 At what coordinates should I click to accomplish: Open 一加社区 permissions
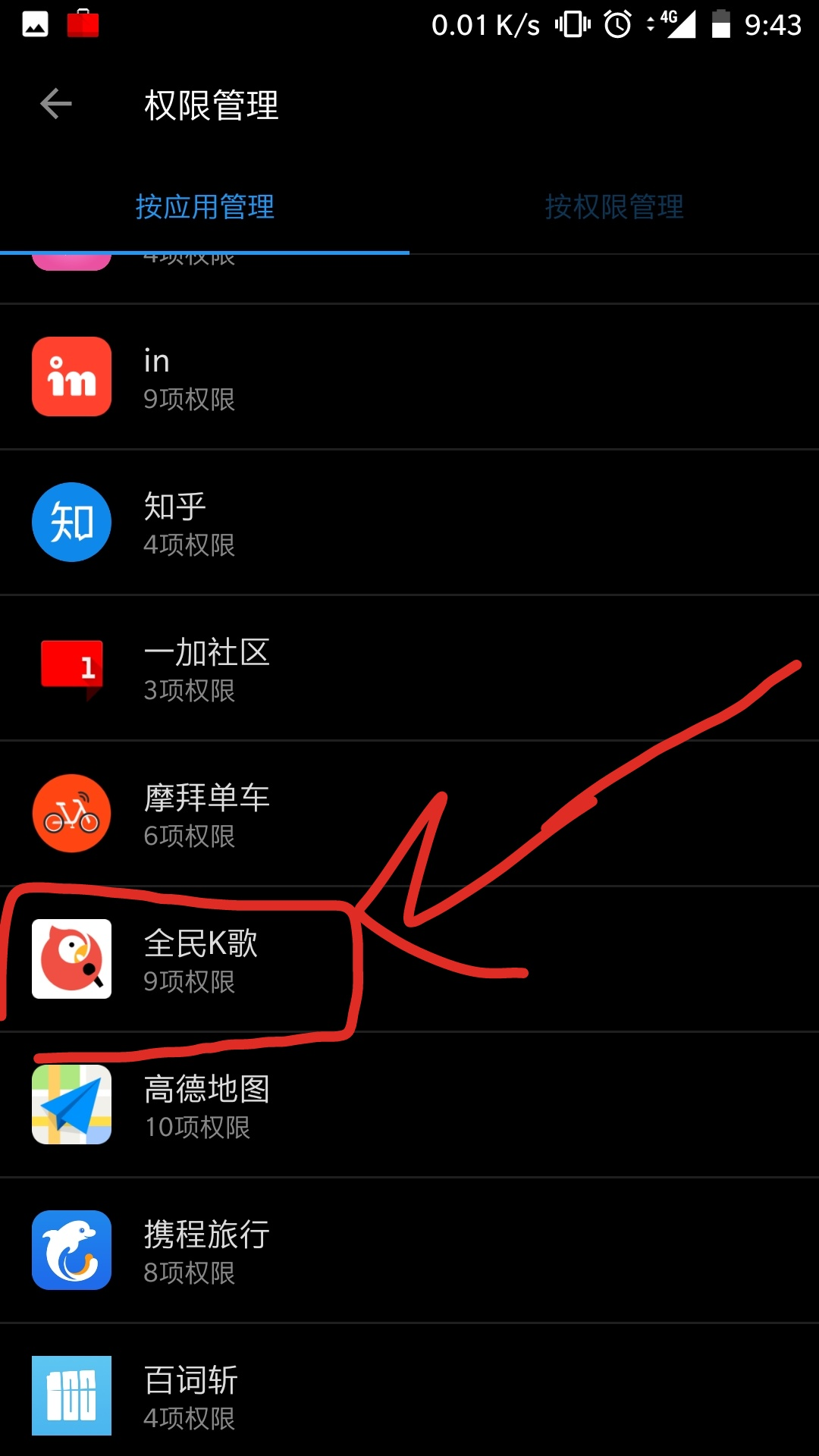tap(409, 668)
